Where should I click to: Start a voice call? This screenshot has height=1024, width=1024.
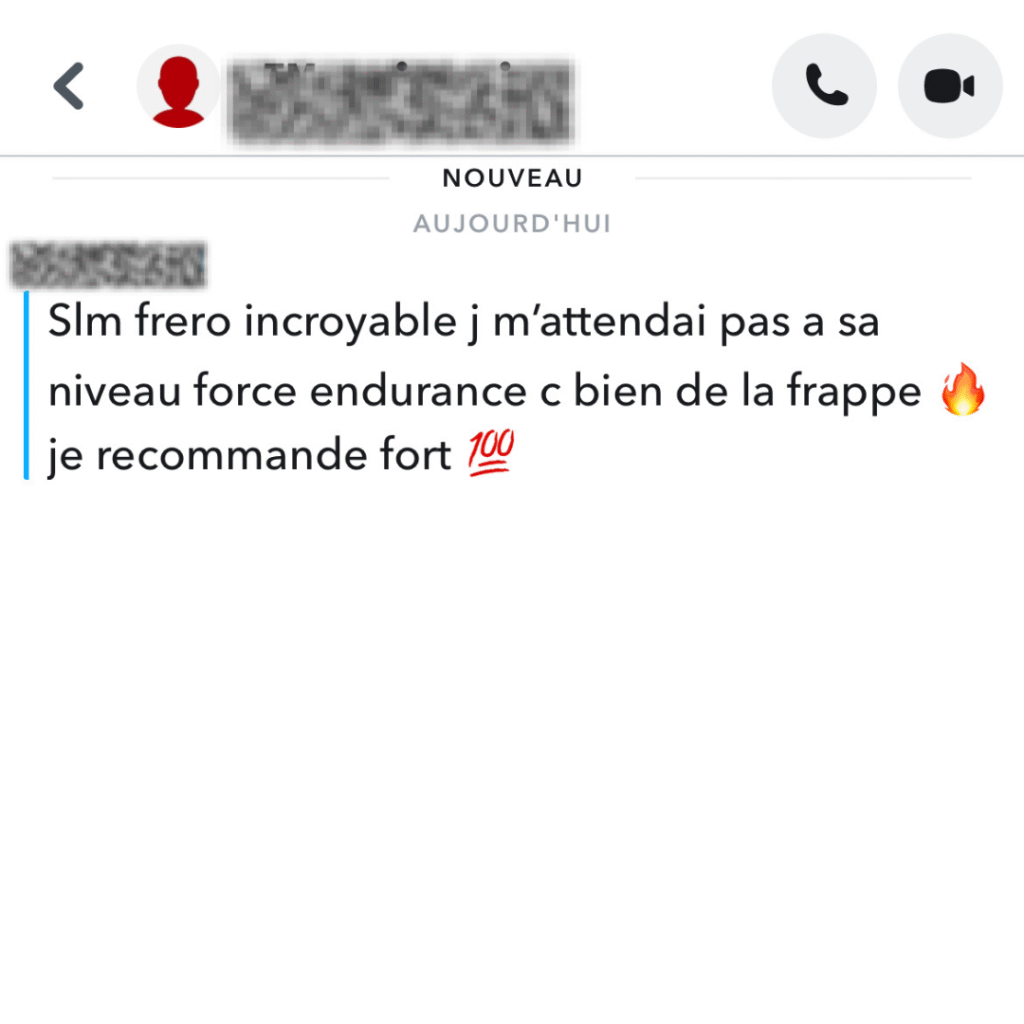coord(825,87)
